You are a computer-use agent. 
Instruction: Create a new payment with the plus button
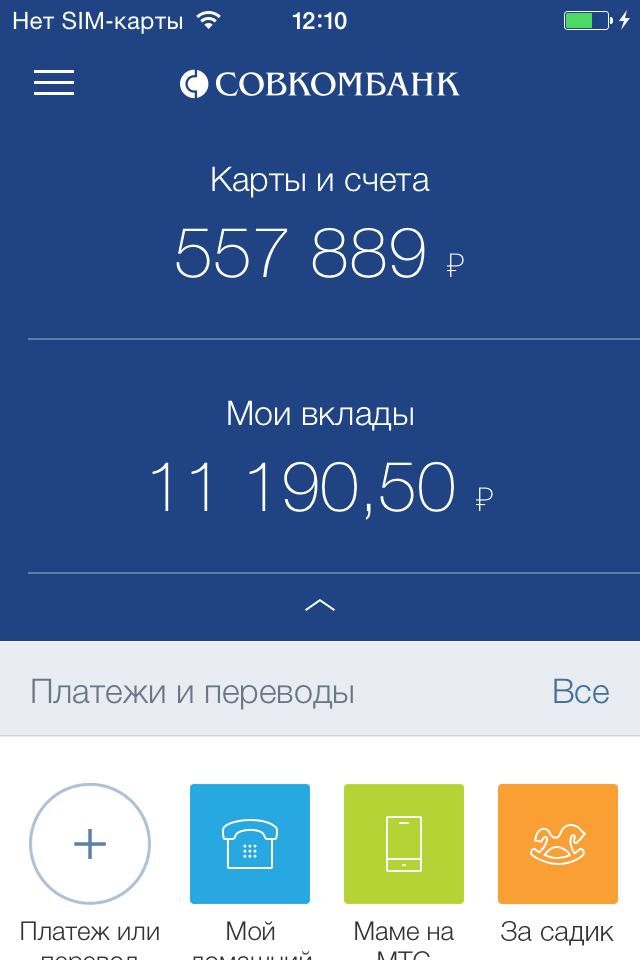point(90,844)
